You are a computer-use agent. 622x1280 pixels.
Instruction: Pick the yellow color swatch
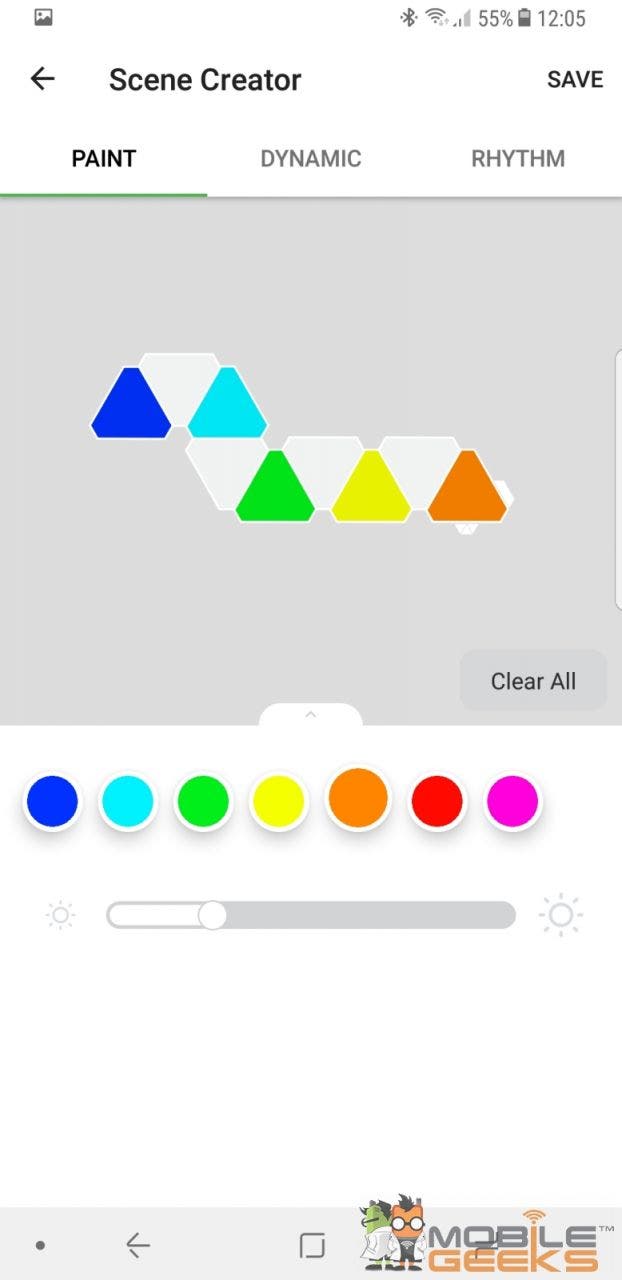(278, 801)
